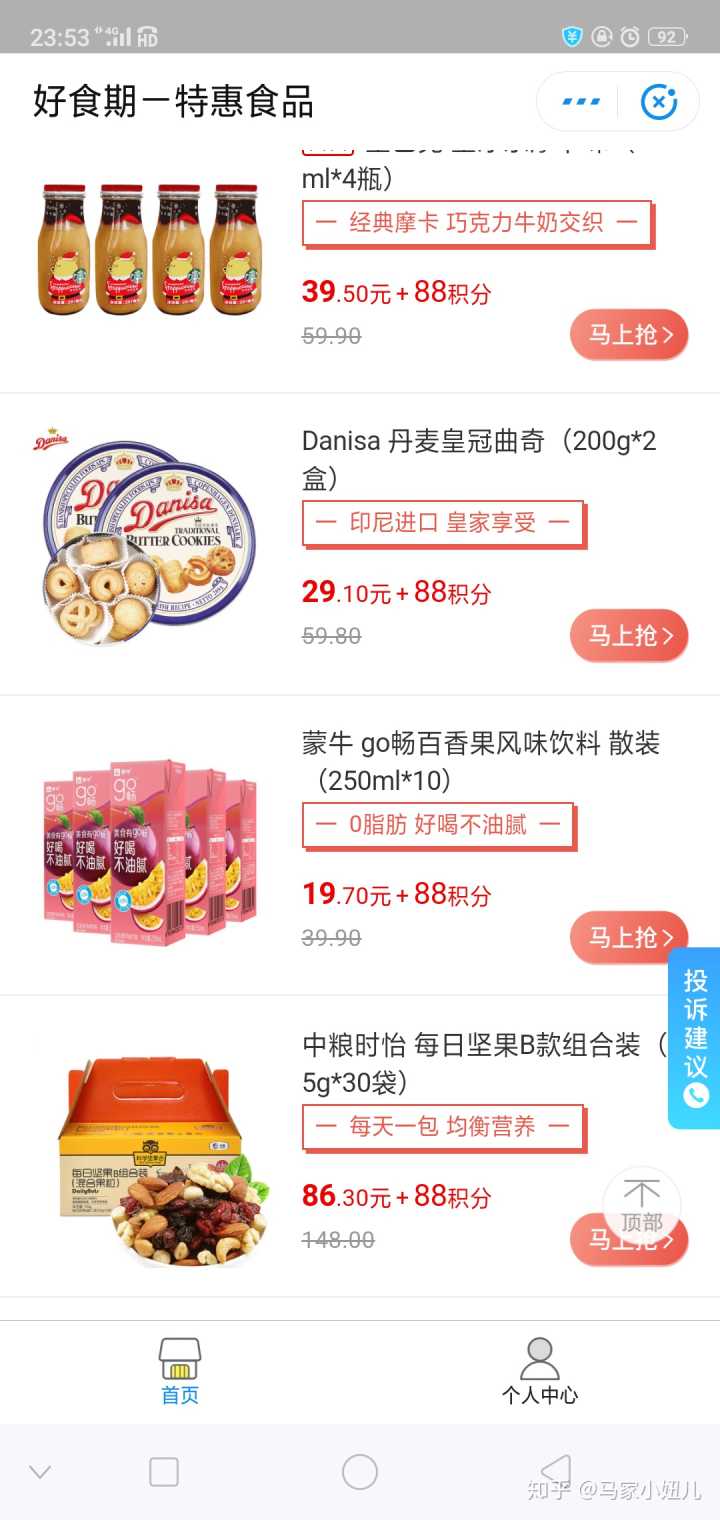Open the mocha bottled coffee product image
The width and height of the screenshot is (720, 1520).
(x=148, y=248)
